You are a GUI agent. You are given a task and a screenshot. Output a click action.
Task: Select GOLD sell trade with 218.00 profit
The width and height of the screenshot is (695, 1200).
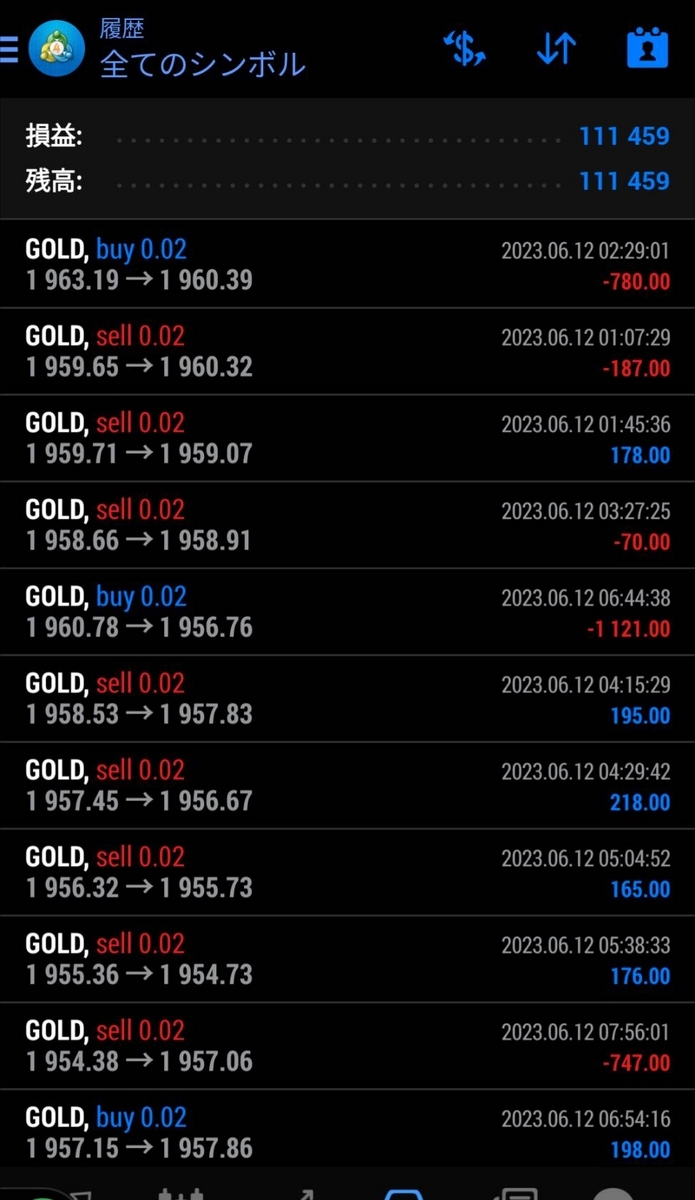347,786
